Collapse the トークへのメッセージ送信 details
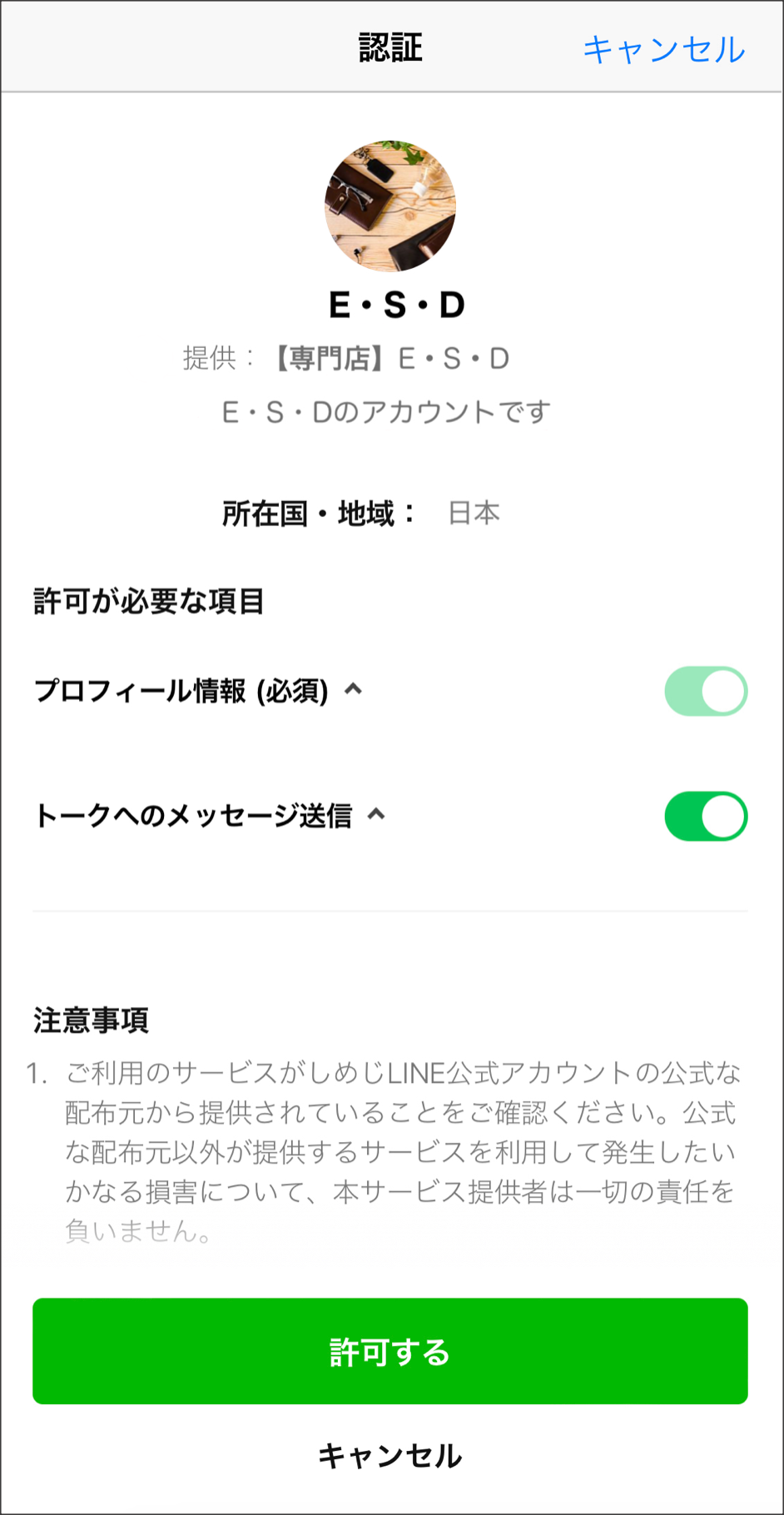784x1515 pixels. [x=377, y=815]
